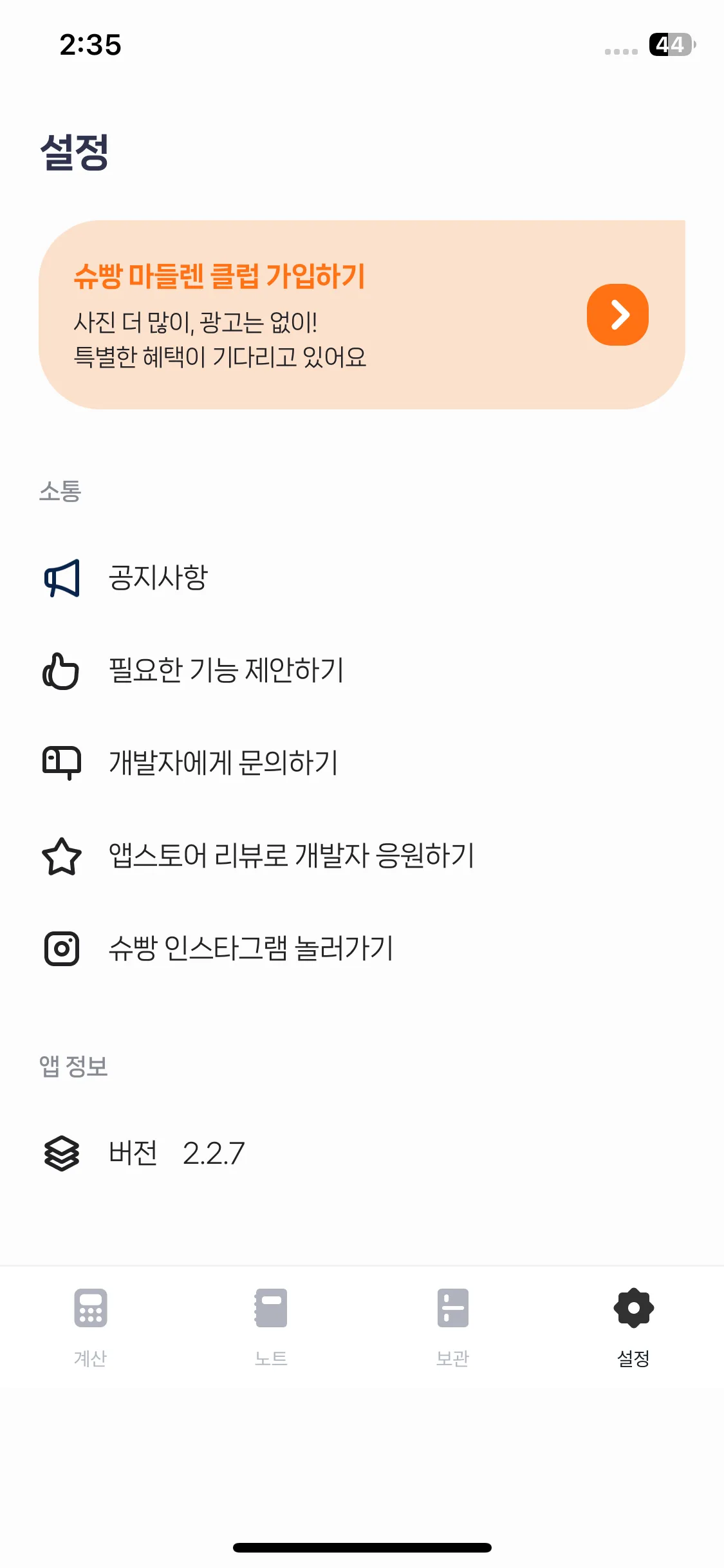Select the calculator icon in the bottom bar
The height and width of the screenshot is (1568, 724).
click(90, 1308)
